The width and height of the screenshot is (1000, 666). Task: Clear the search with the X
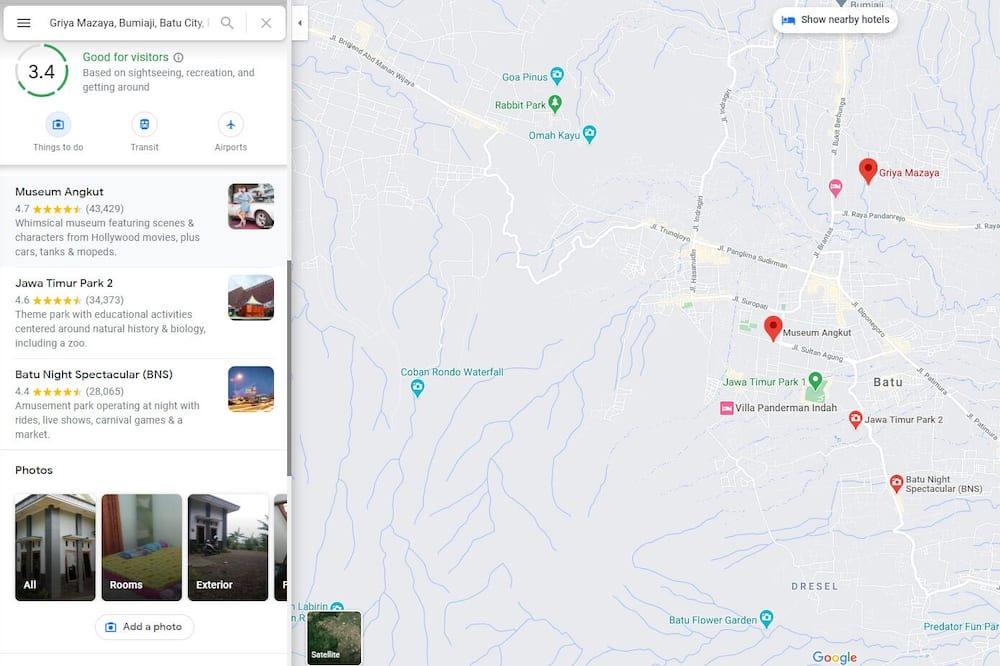(266, 23)
